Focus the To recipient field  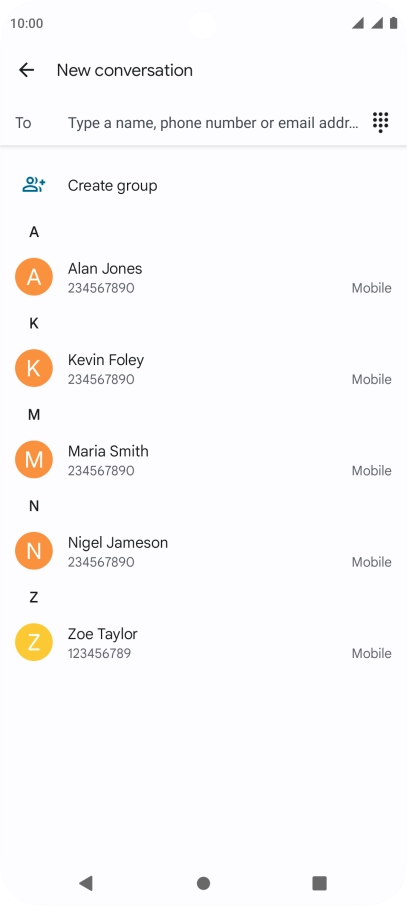(x=213, y=122)
